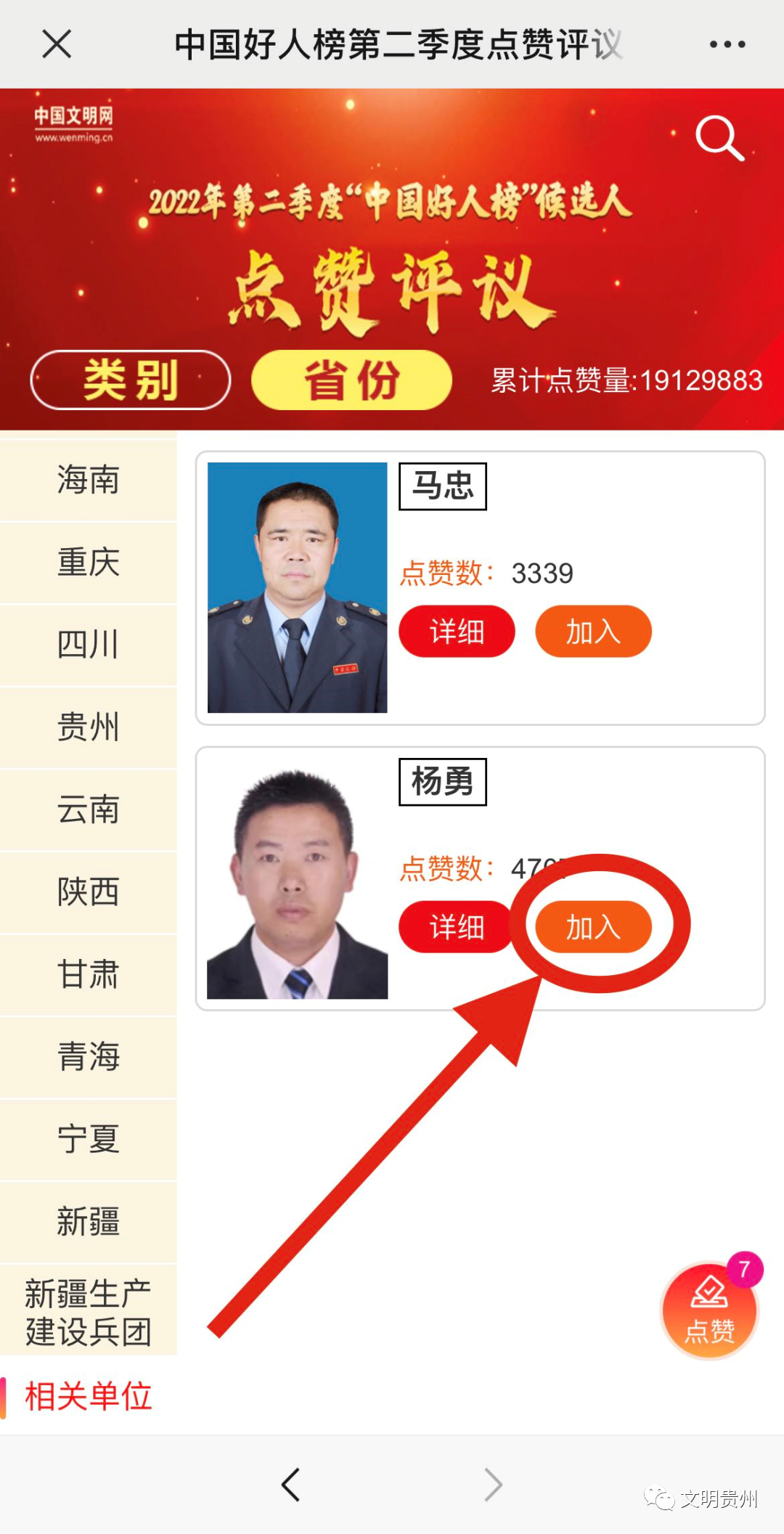Screen dimensions: 784x1534
Task: Open the search magnifier icon
Action: (719, 137)
